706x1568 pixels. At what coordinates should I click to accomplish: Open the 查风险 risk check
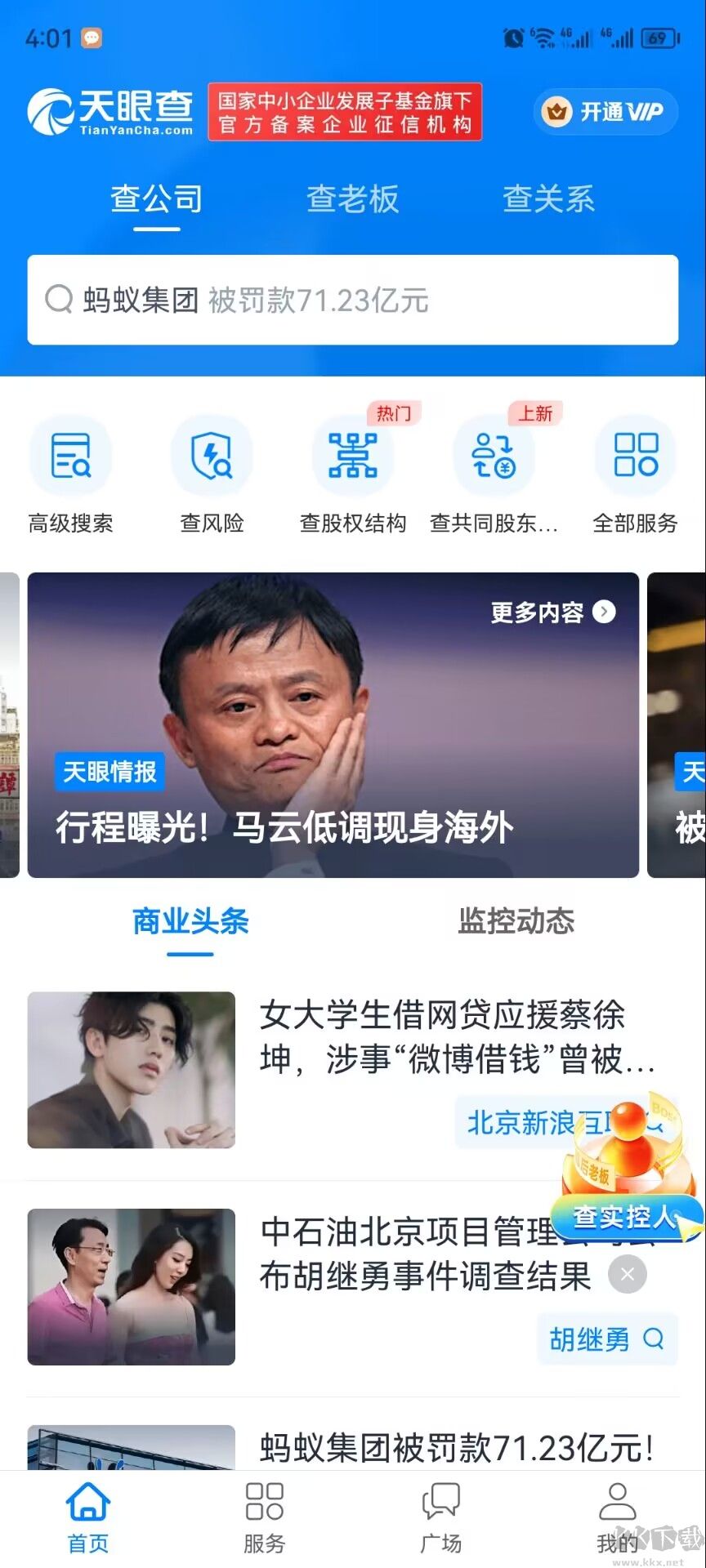212,474
